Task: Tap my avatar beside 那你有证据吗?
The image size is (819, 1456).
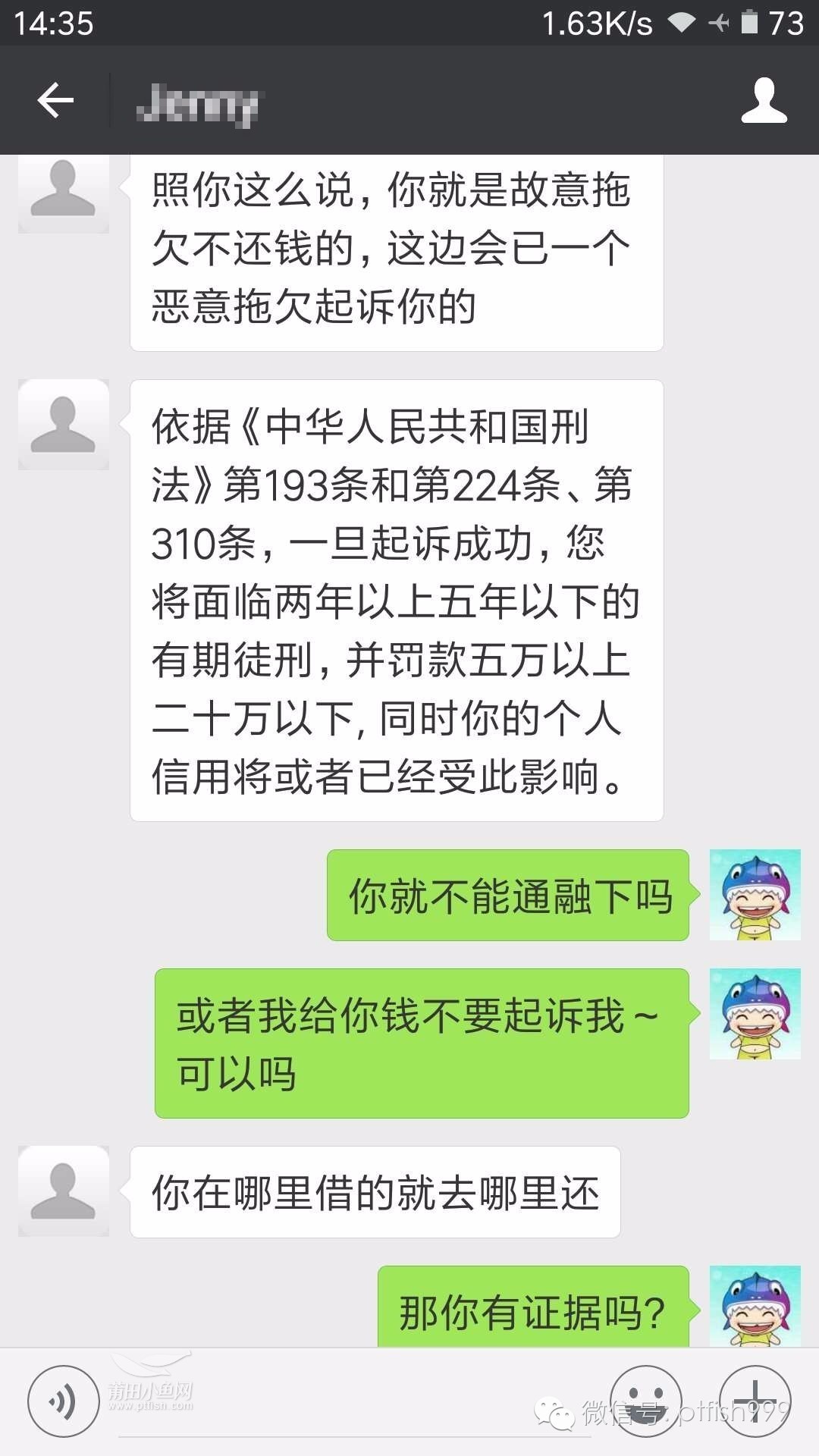Action: [x=755, y=1306]
